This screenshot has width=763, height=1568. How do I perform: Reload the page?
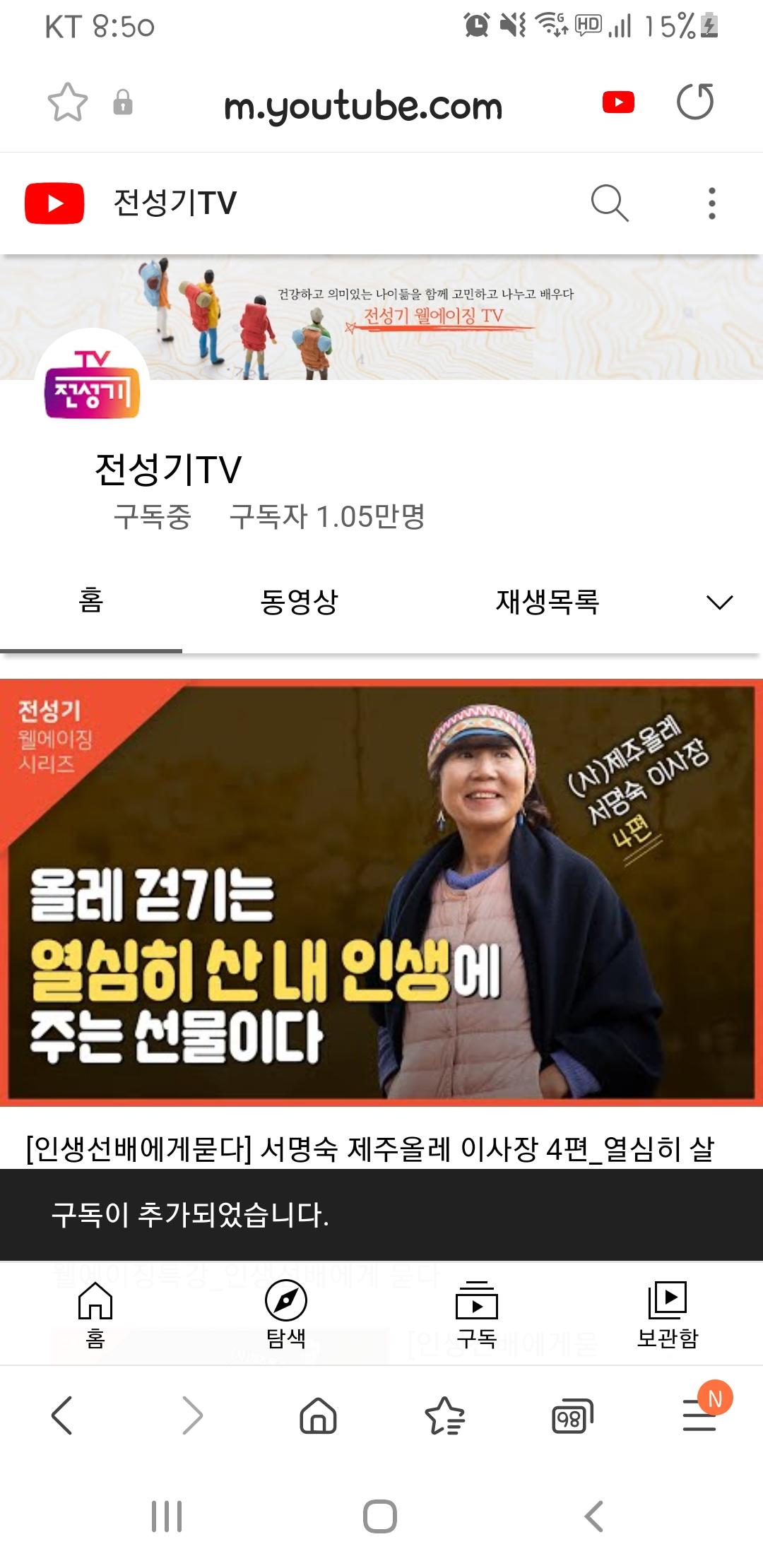pos(695,103)
